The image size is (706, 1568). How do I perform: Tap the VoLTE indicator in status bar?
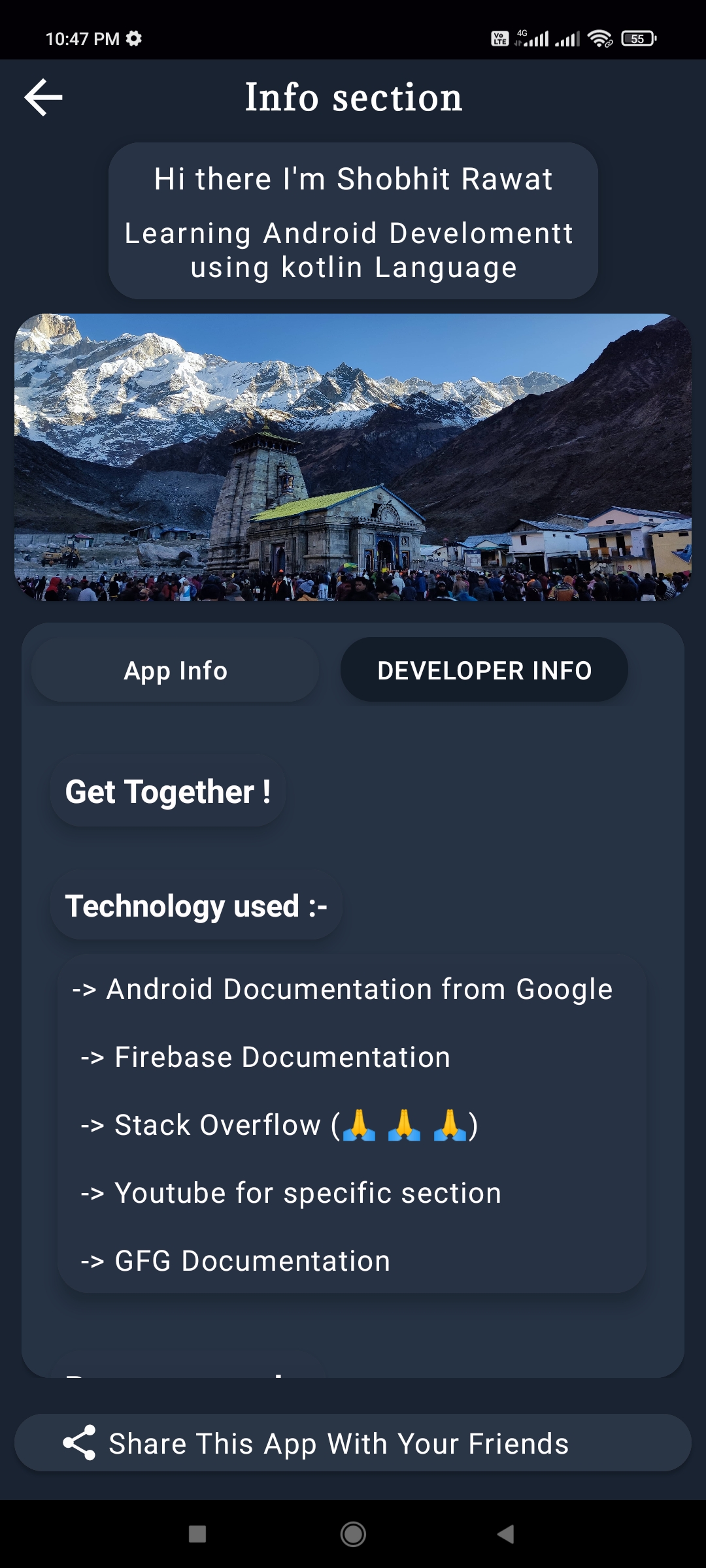click(x=500, y=38)
